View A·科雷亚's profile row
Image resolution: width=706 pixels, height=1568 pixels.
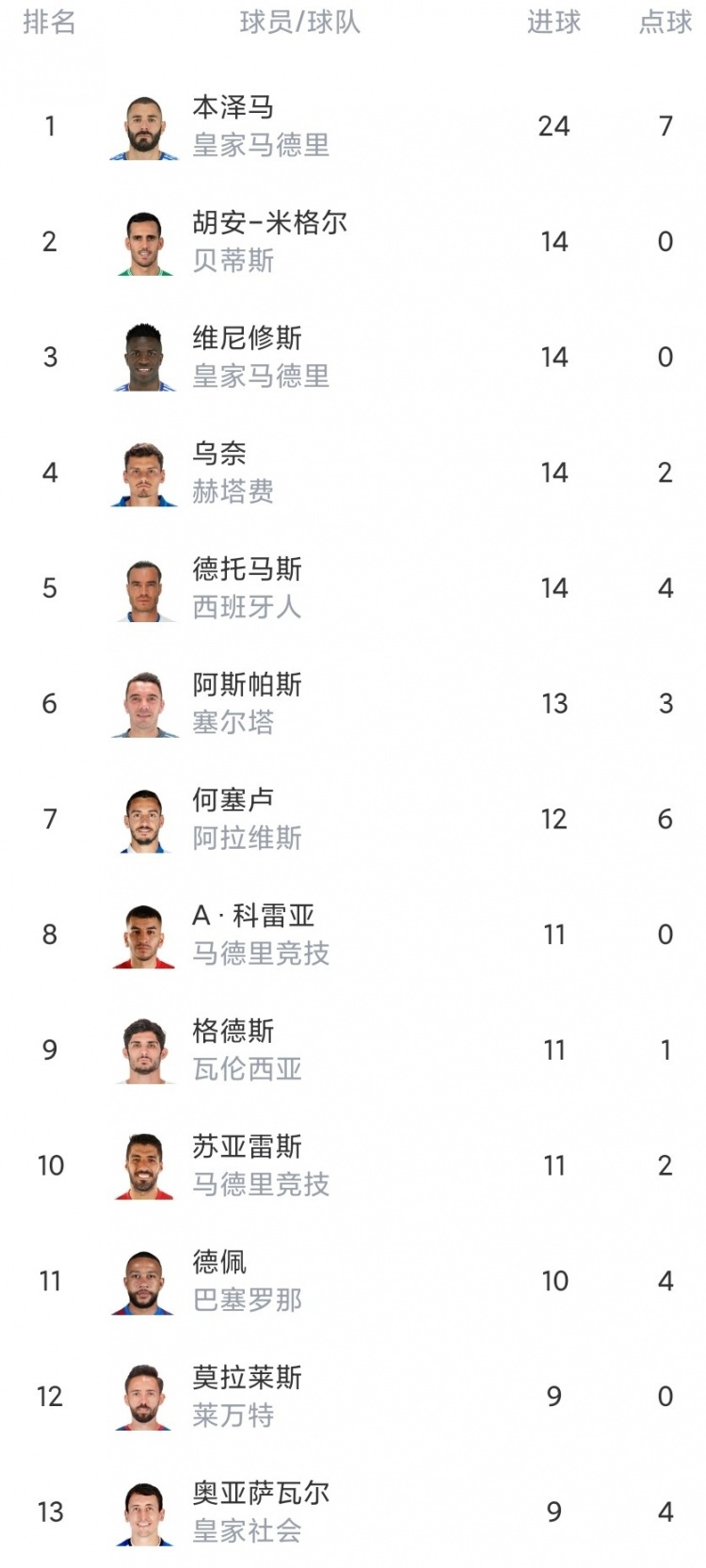353,935
